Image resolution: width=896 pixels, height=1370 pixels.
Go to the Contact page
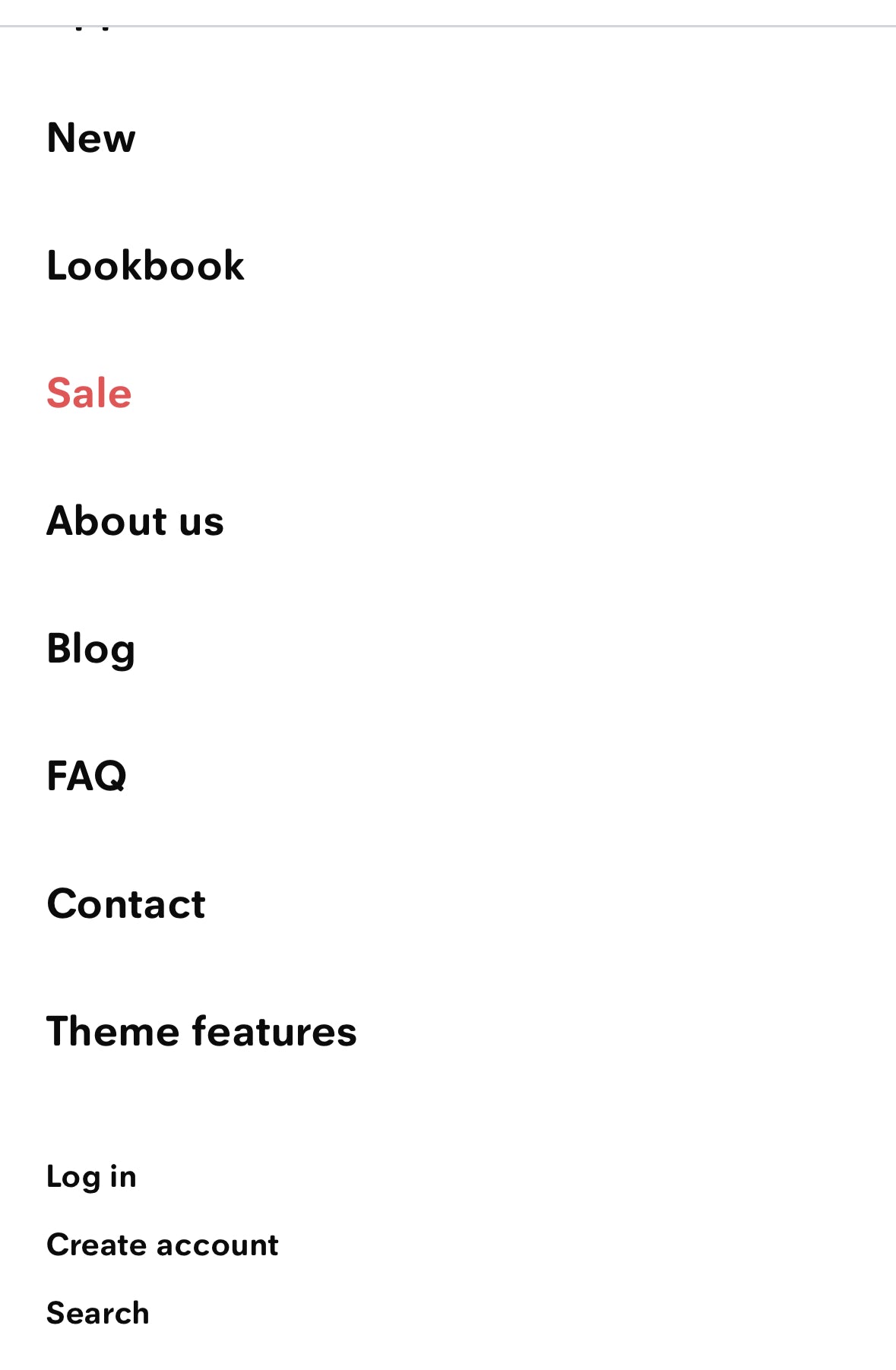pyautogui.click(x=126, y=904)
